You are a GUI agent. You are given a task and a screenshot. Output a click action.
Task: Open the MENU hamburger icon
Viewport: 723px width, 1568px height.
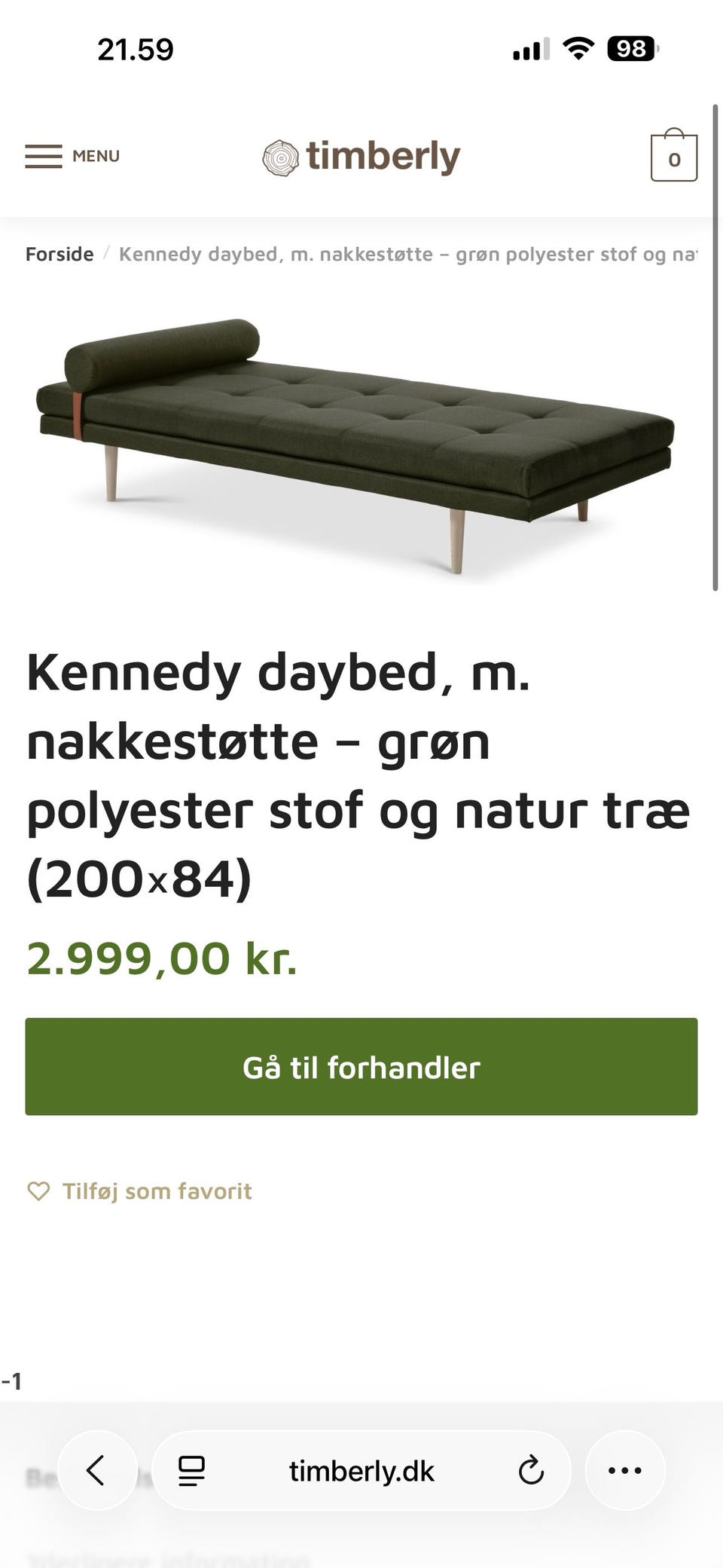[45, 156]
